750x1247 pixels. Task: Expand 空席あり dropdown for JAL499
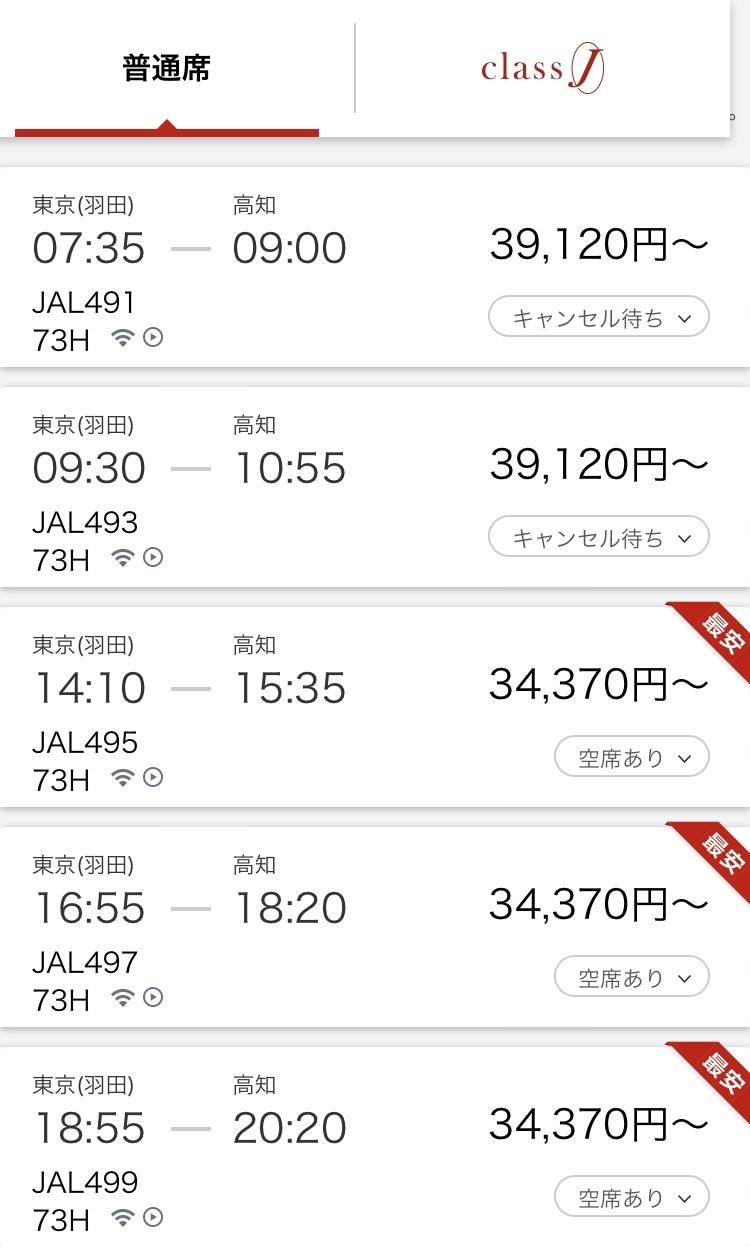(x=632, y=1198)
